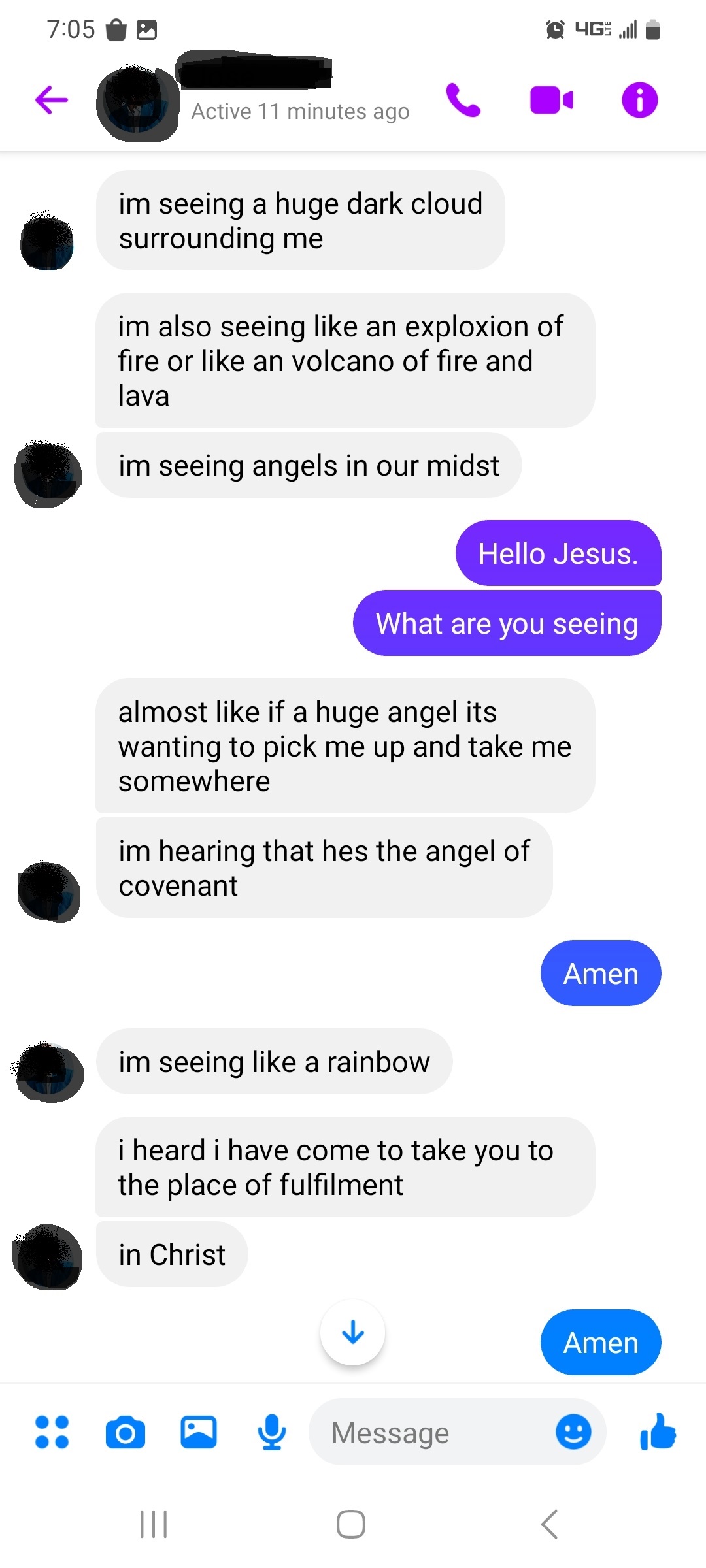Send a thumbs-up like
706x1568 pixels.
pyautogui.click(x=658, y=1431)
